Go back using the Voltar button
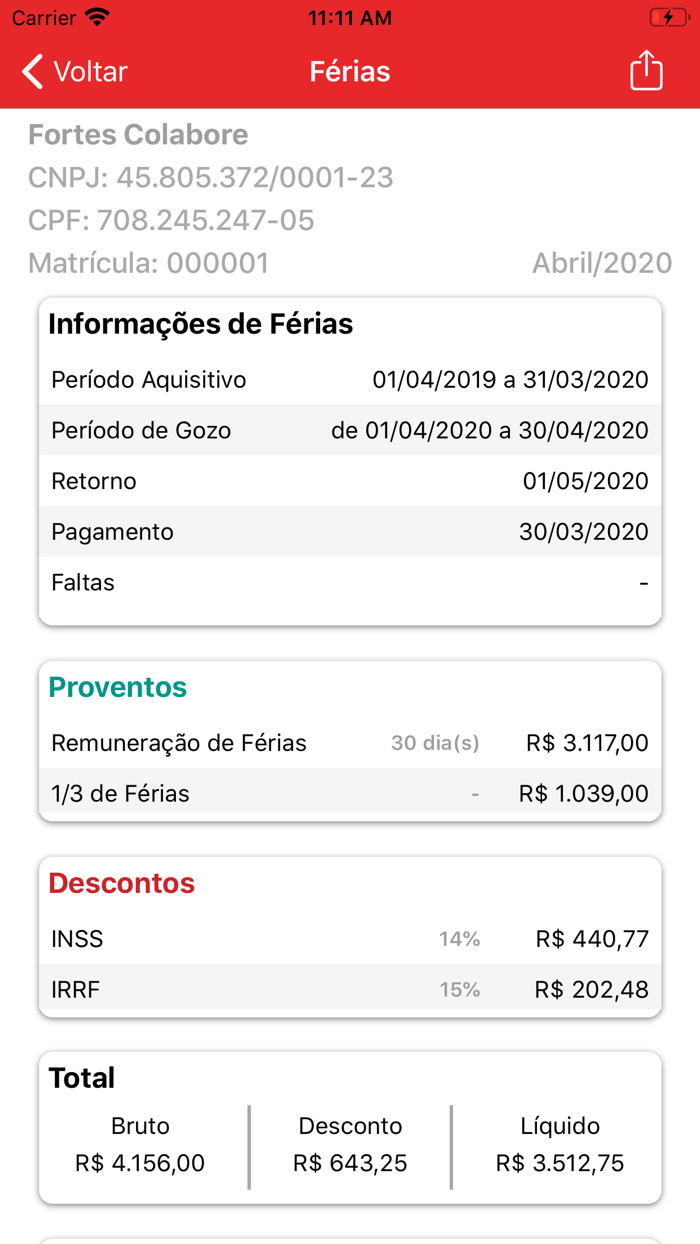 point(75,72)
